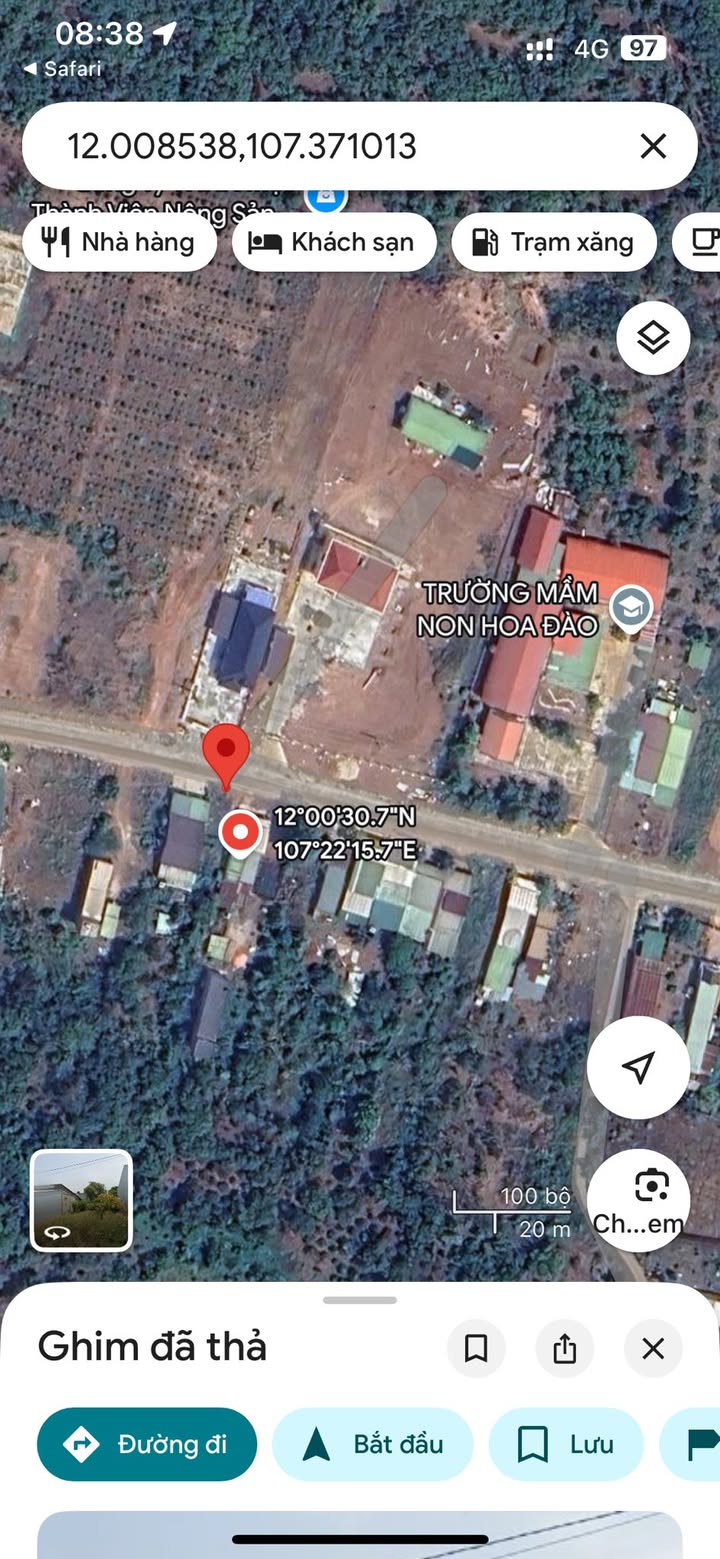Get directions with Đường đi
The height and width of the screenshot is (1559, 720).
[x=147, y=1444]
